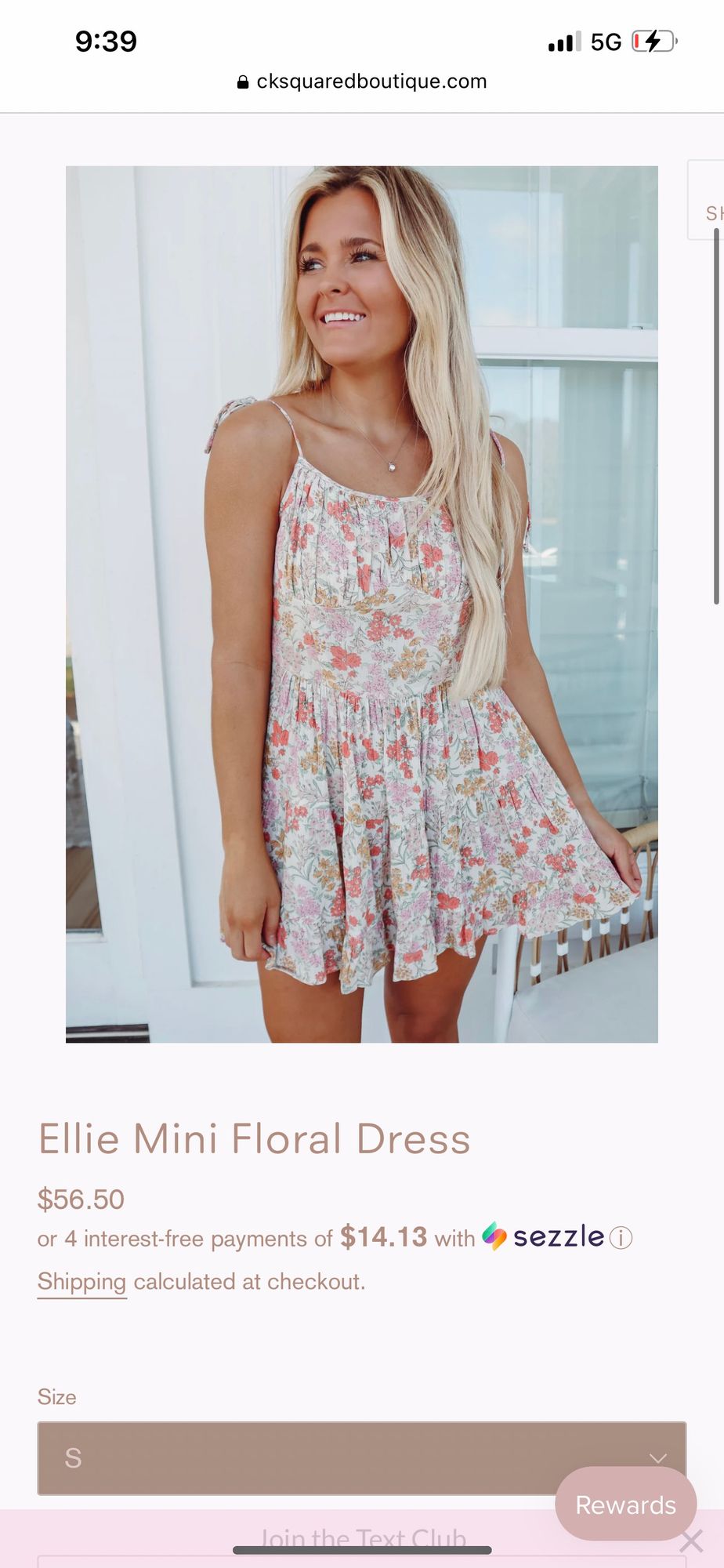The image size is (724, 1568).
Task: Open the Sezzle info icon
Action: click(621, 1238)
